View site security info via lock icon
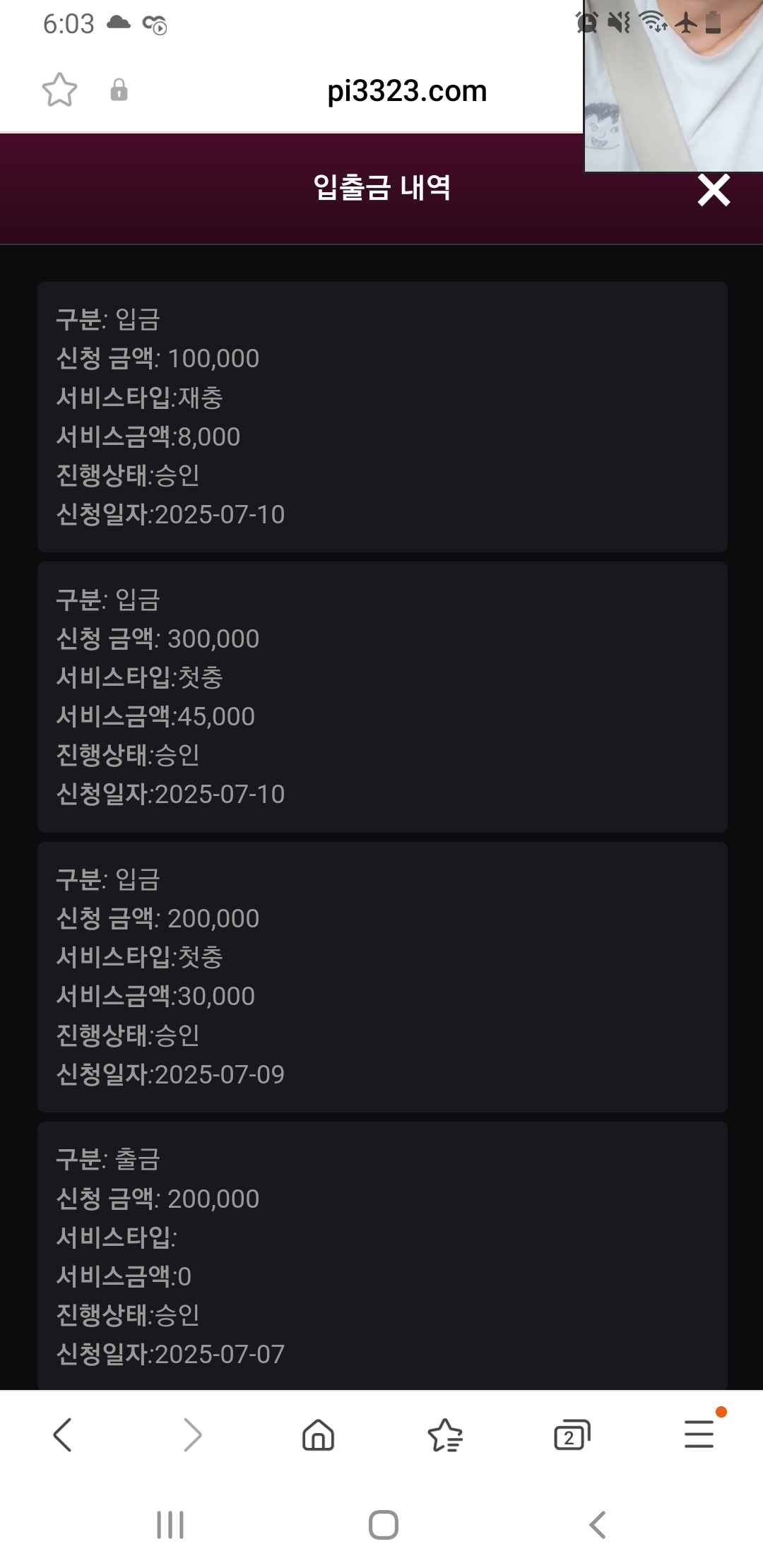This screenshot has width=763, height=1568. point(119,90)
